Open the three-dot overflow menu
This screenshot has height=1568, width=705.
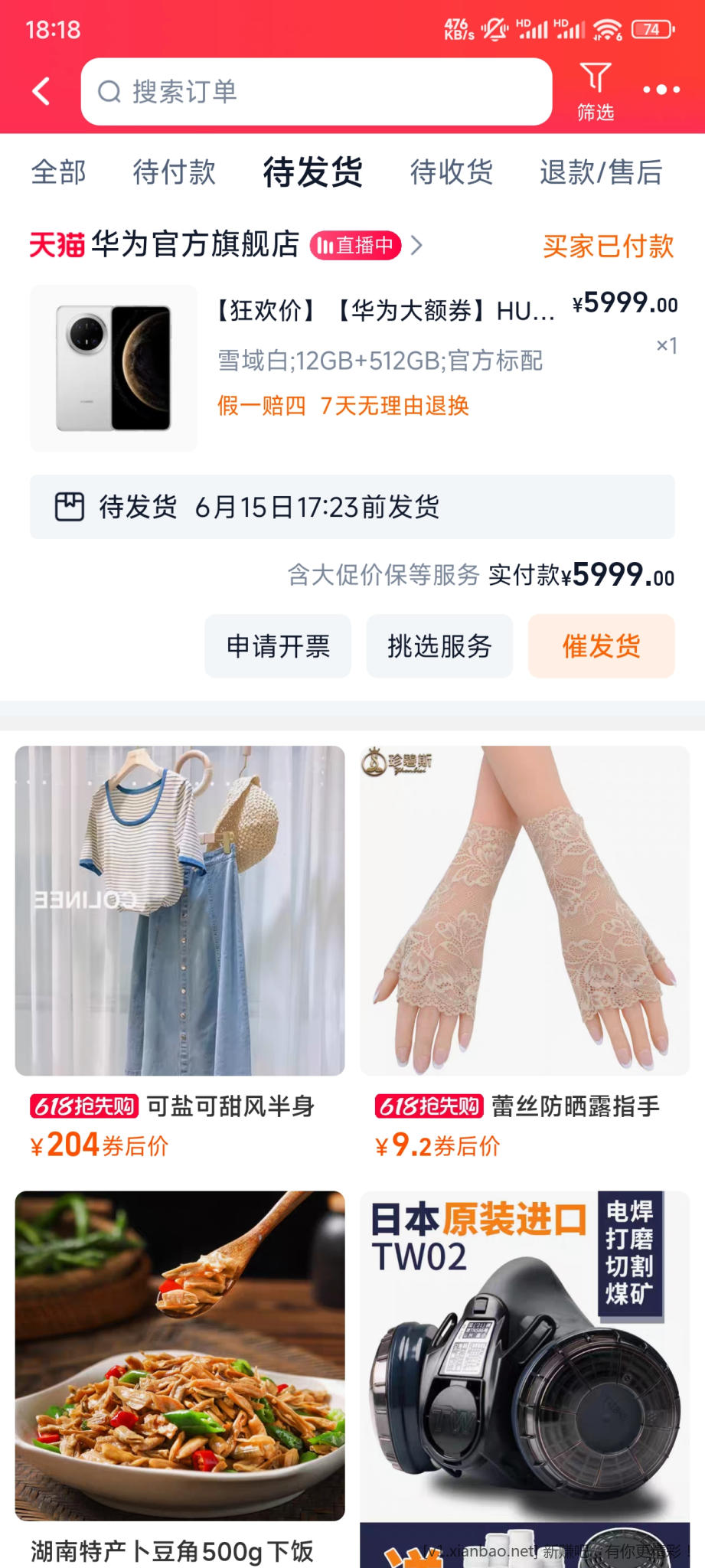point(661,90)
